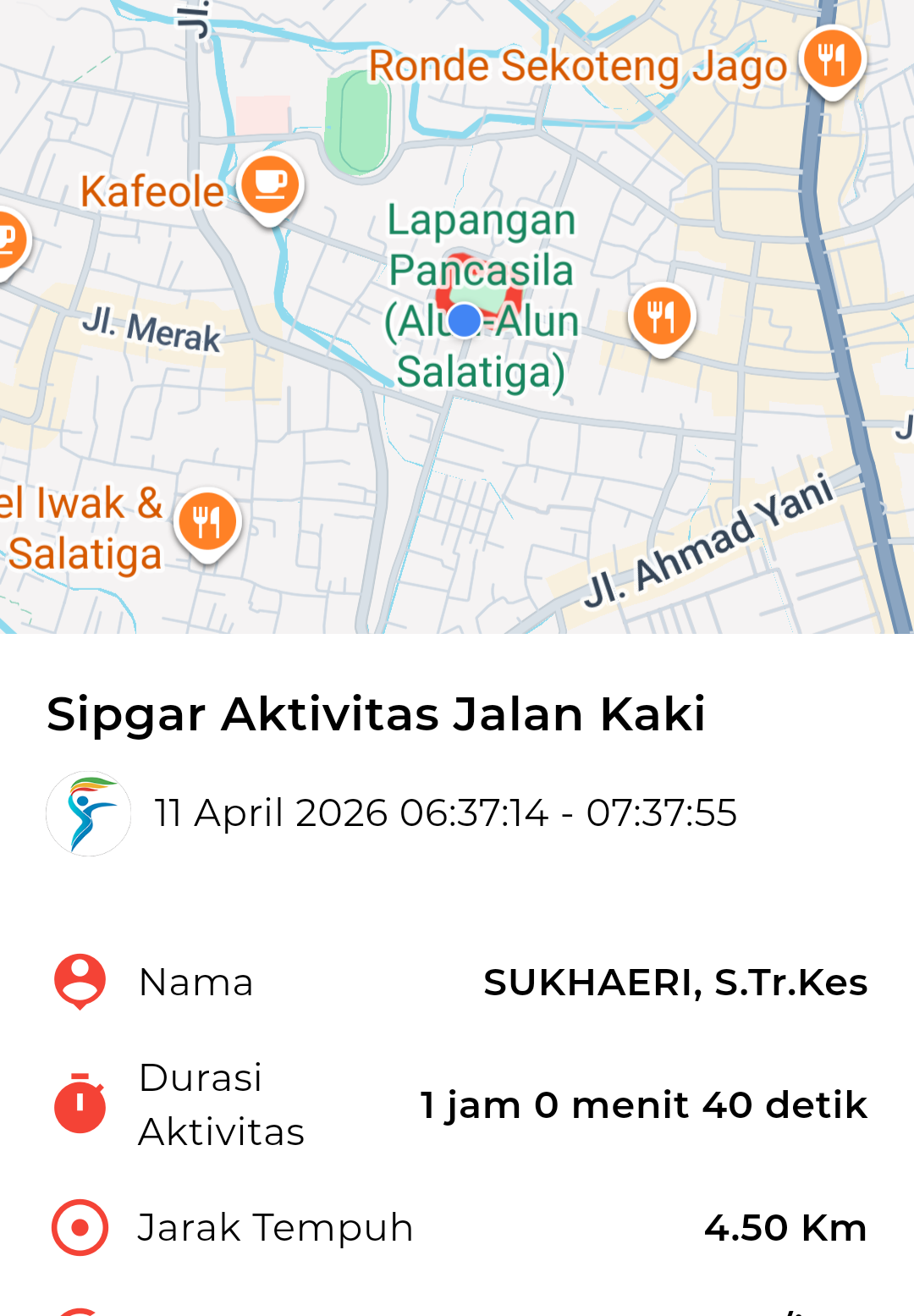The height and width of the screenshot is (1316, 914).
Task: Open the Kafeole cafe marker on map
Action: (270, 185)
